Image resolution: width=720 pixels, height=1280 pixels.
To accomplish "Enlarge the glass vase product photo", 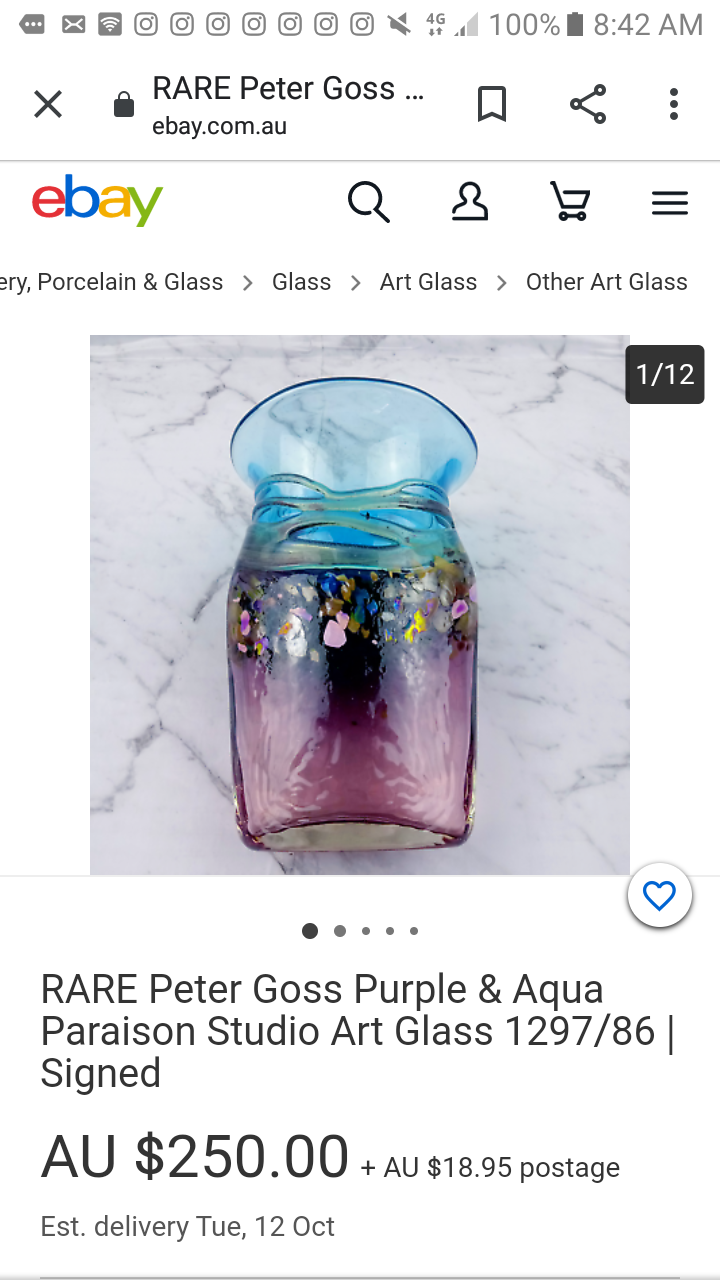I will tap(360, 605).
